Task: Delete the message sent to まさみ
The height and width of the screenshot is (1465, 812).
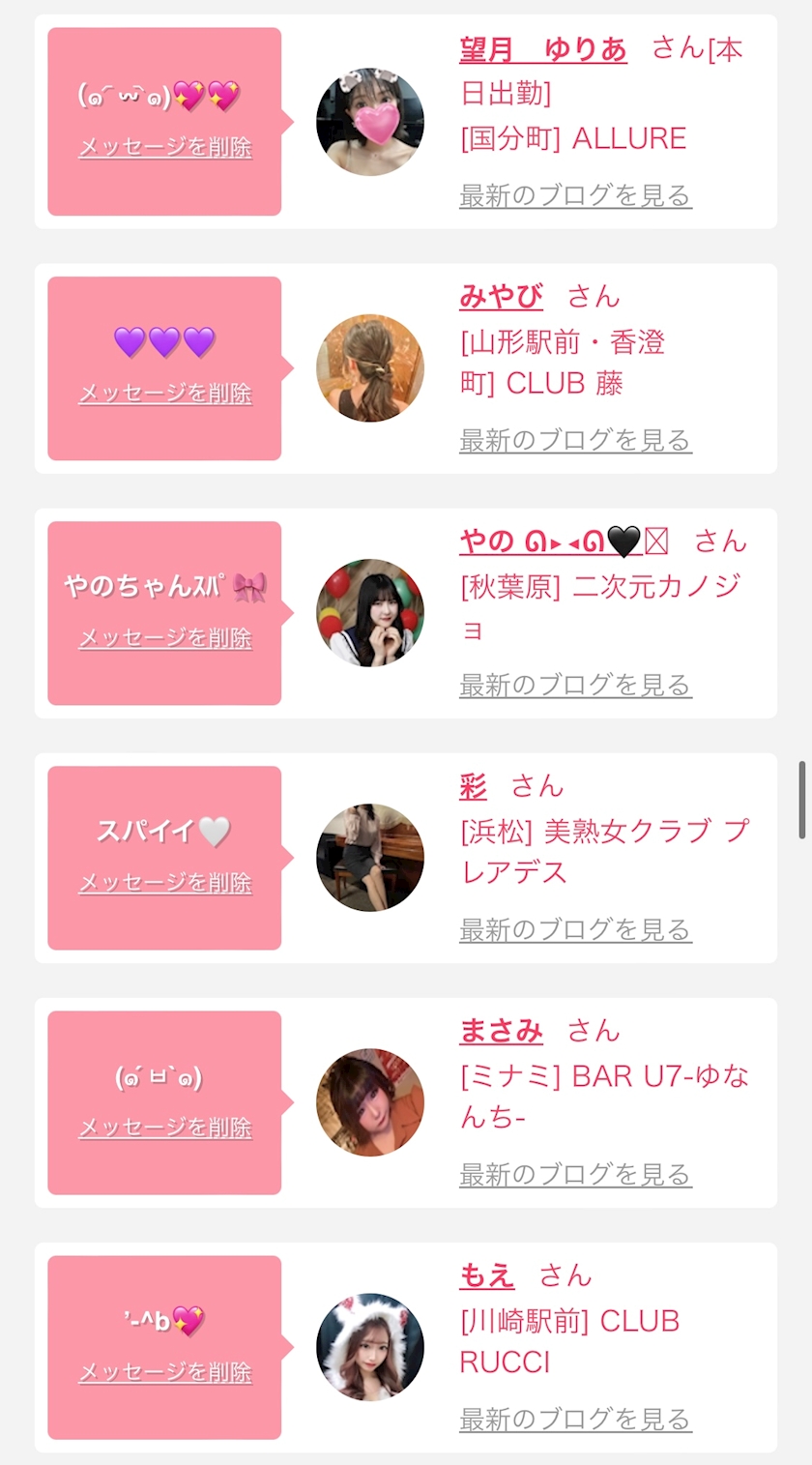Action: [165, 1128]
